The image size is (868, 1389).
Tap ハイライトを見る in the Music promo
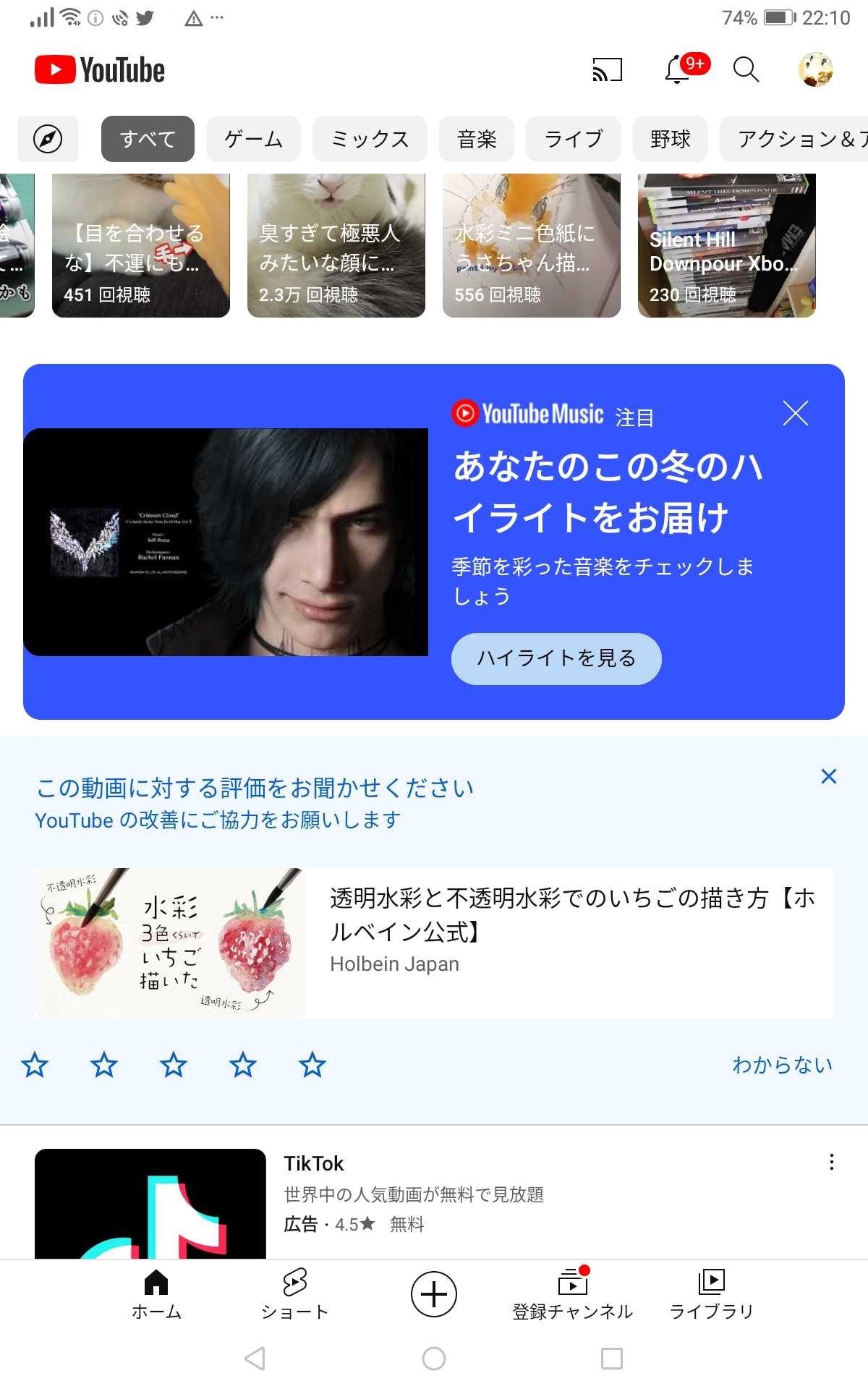[x=556, y=658]
